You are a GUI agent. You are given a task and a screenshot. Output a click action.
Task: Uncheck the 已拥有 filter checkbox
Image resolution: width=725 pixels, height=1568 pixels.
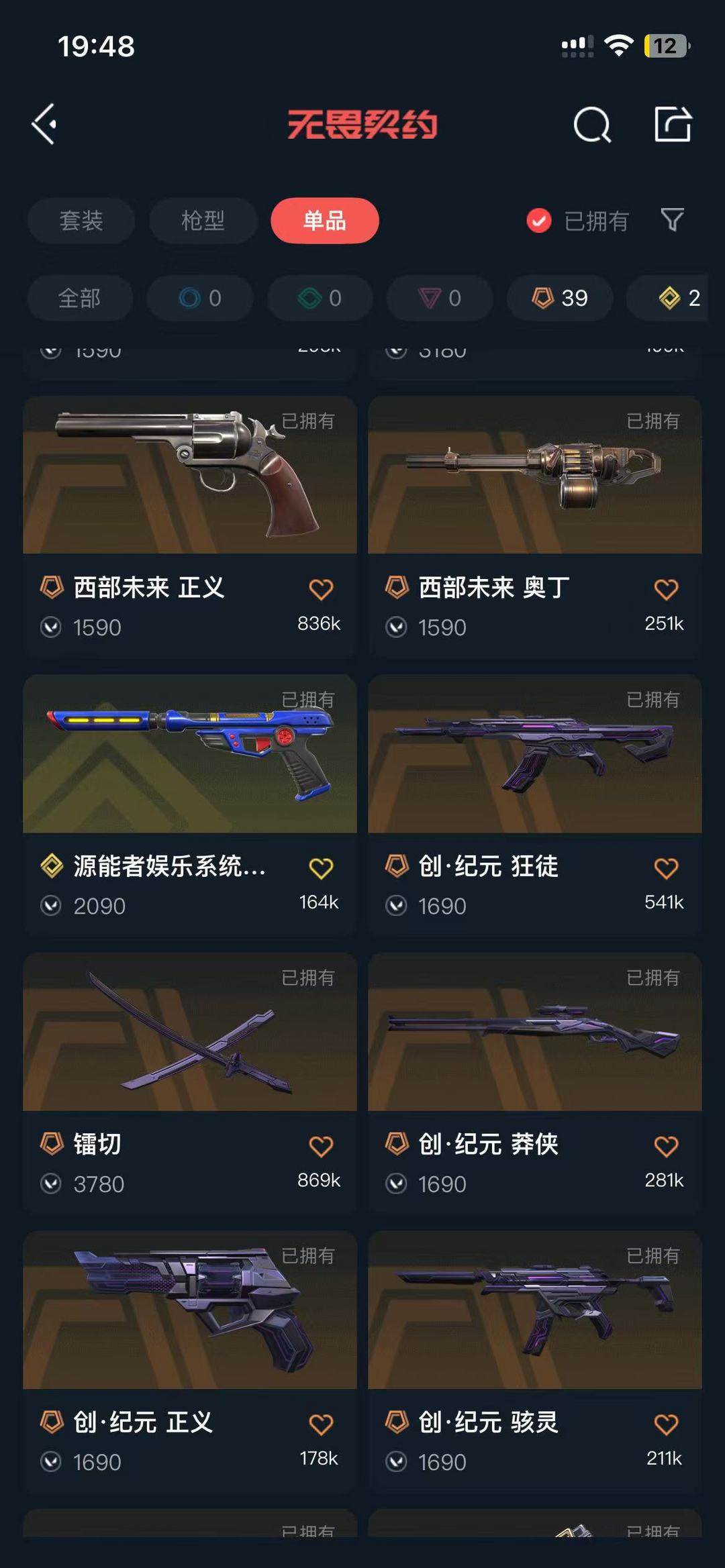point(539,221)
